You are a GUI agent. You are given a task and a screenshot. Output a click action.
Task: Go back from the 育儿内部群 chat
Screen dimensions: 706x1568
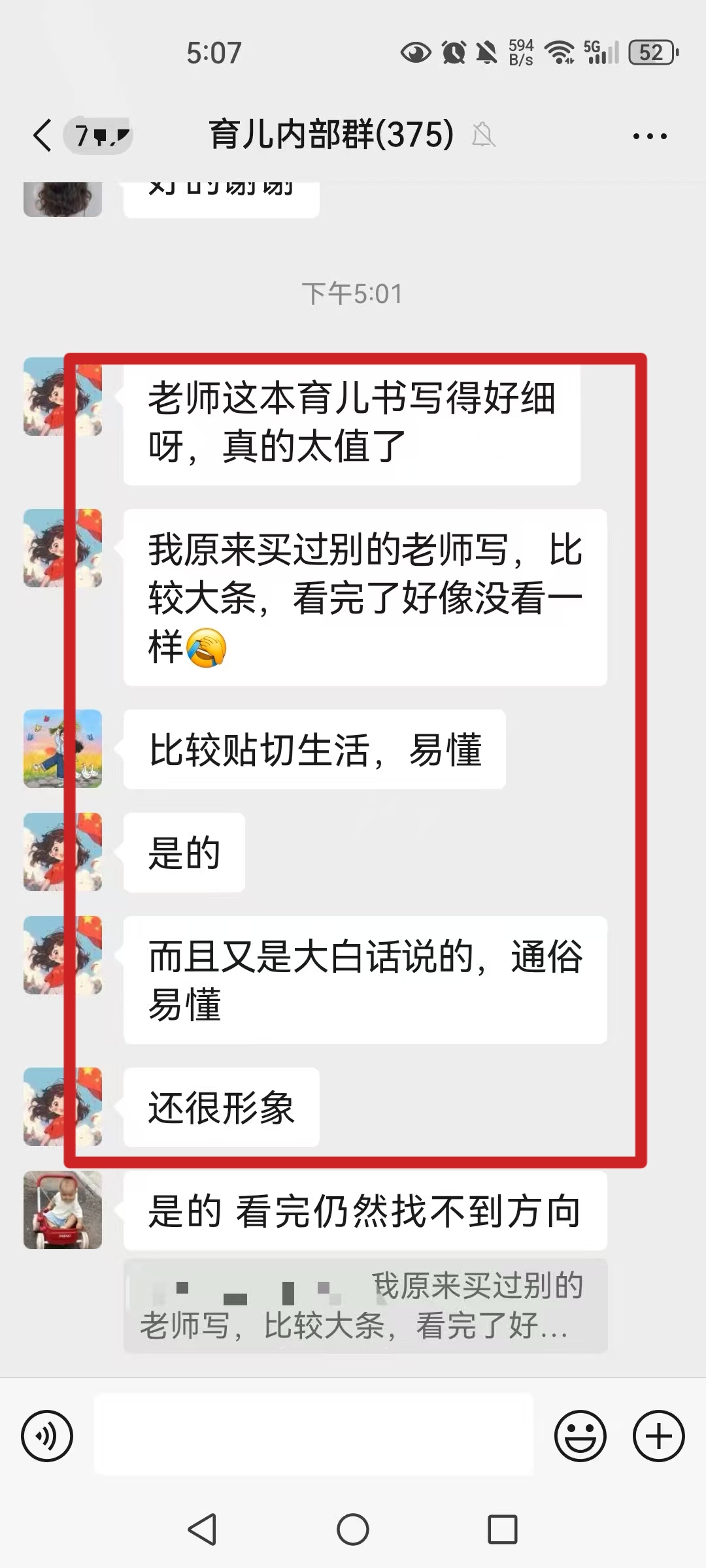click(43, 136)
